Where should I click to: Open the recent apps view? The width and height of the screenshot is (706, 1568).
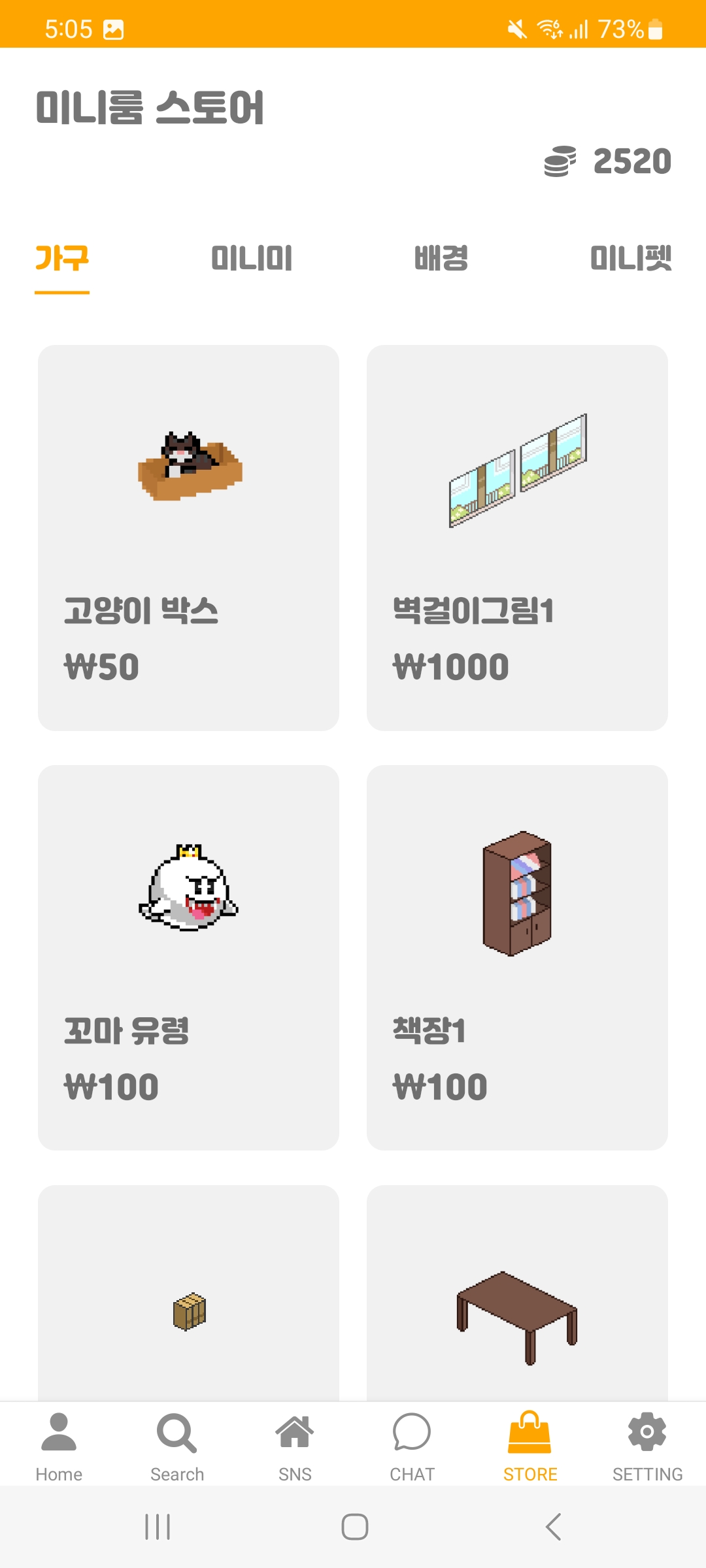(158, 1527)
